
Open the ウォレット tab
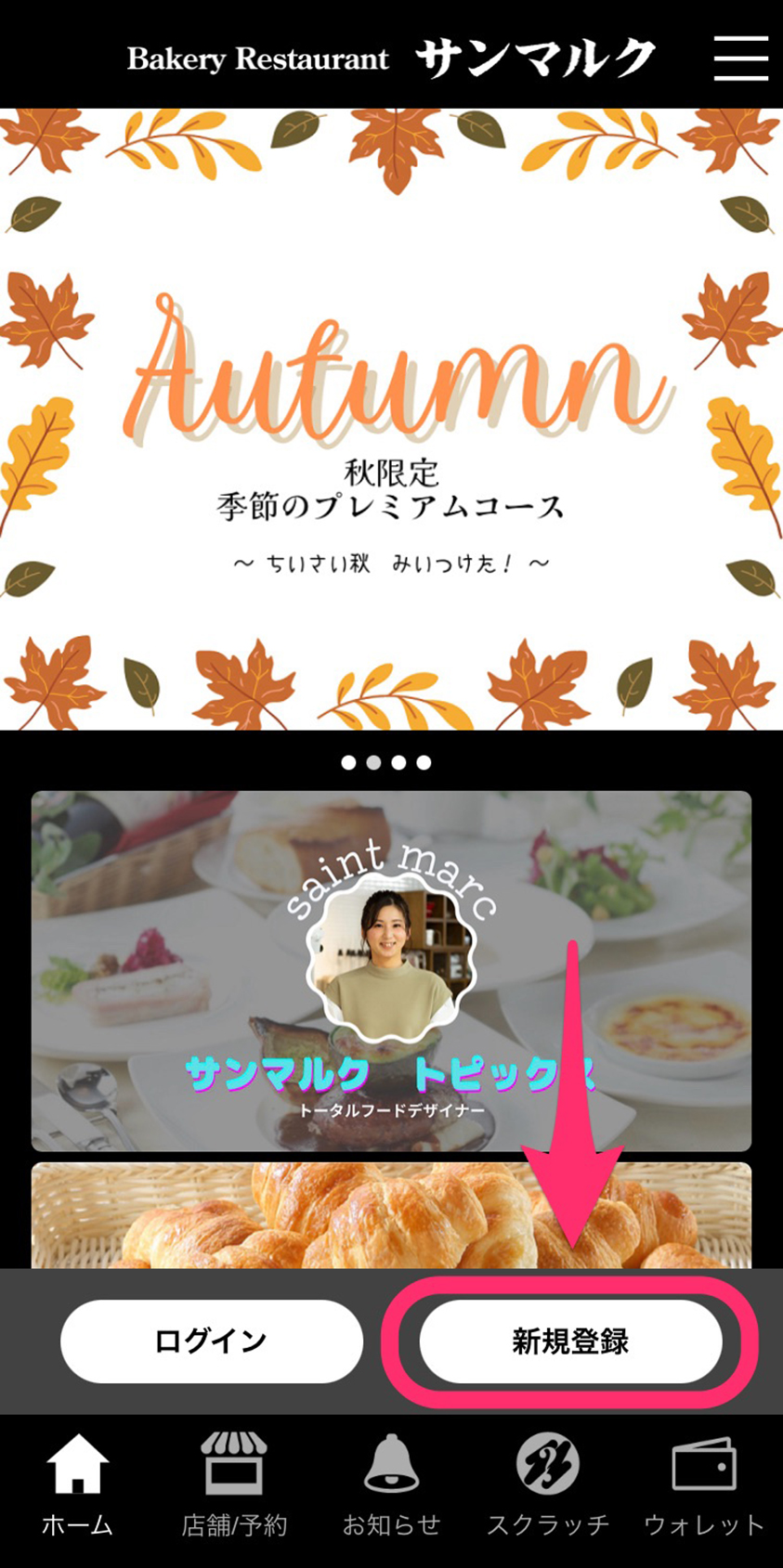pyautogui.click(x=704, y=1485)
